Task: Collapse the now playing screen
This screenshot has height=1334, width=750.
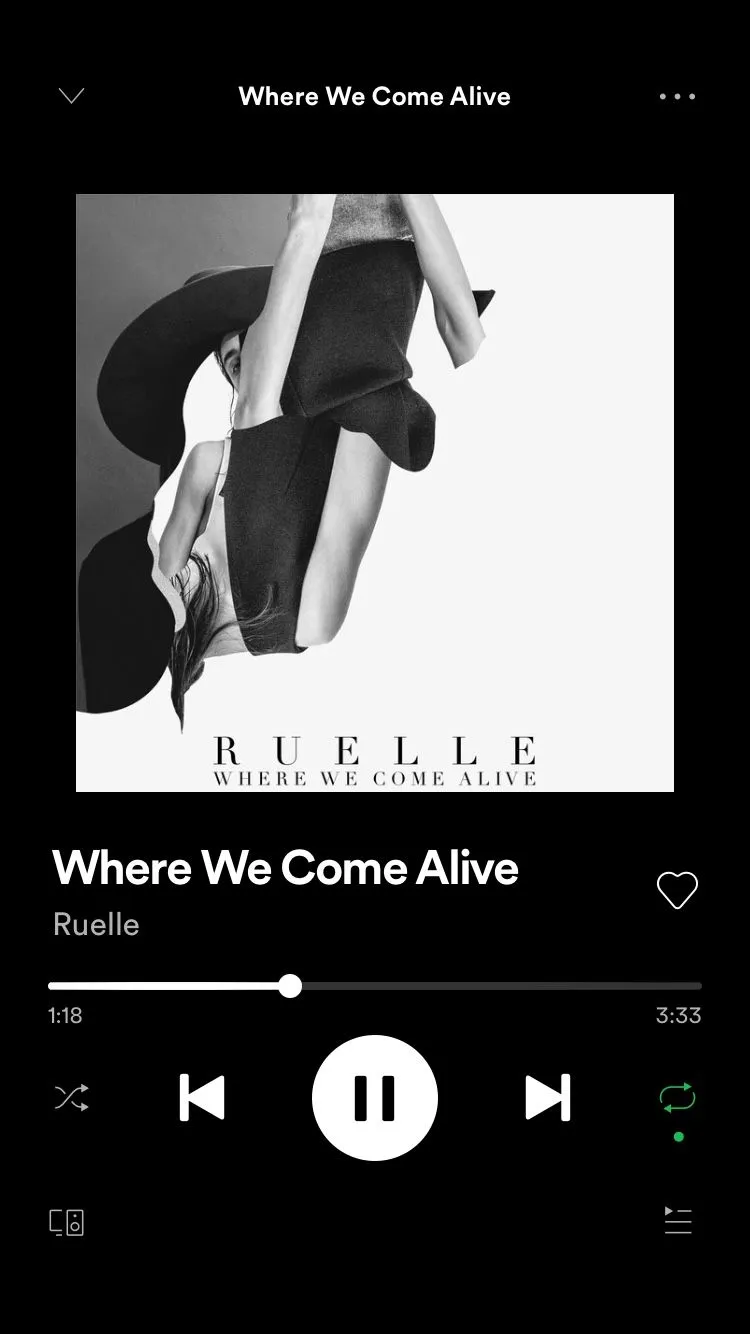Action: click(x=71, y=97)
